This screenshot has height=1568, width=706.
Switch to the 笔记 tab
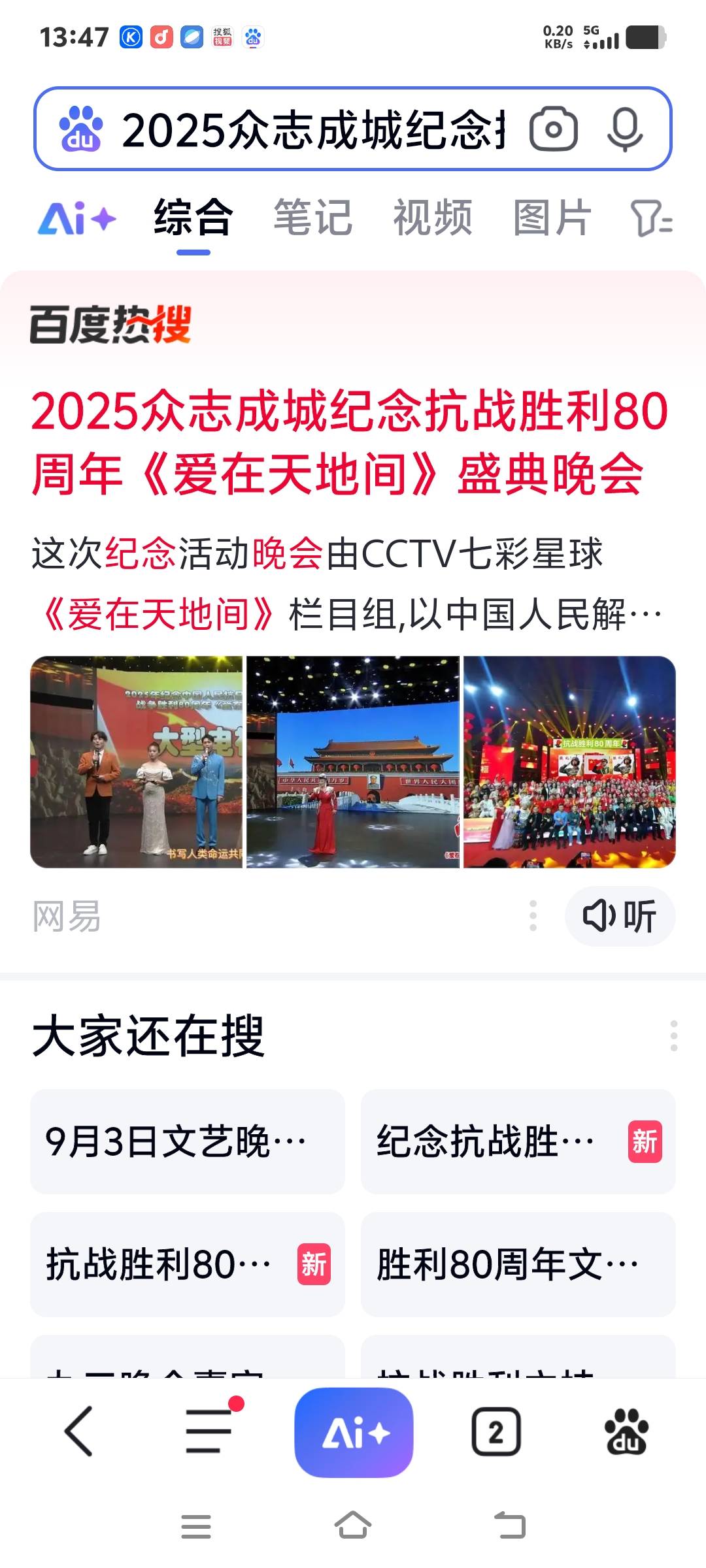point(312,218)
